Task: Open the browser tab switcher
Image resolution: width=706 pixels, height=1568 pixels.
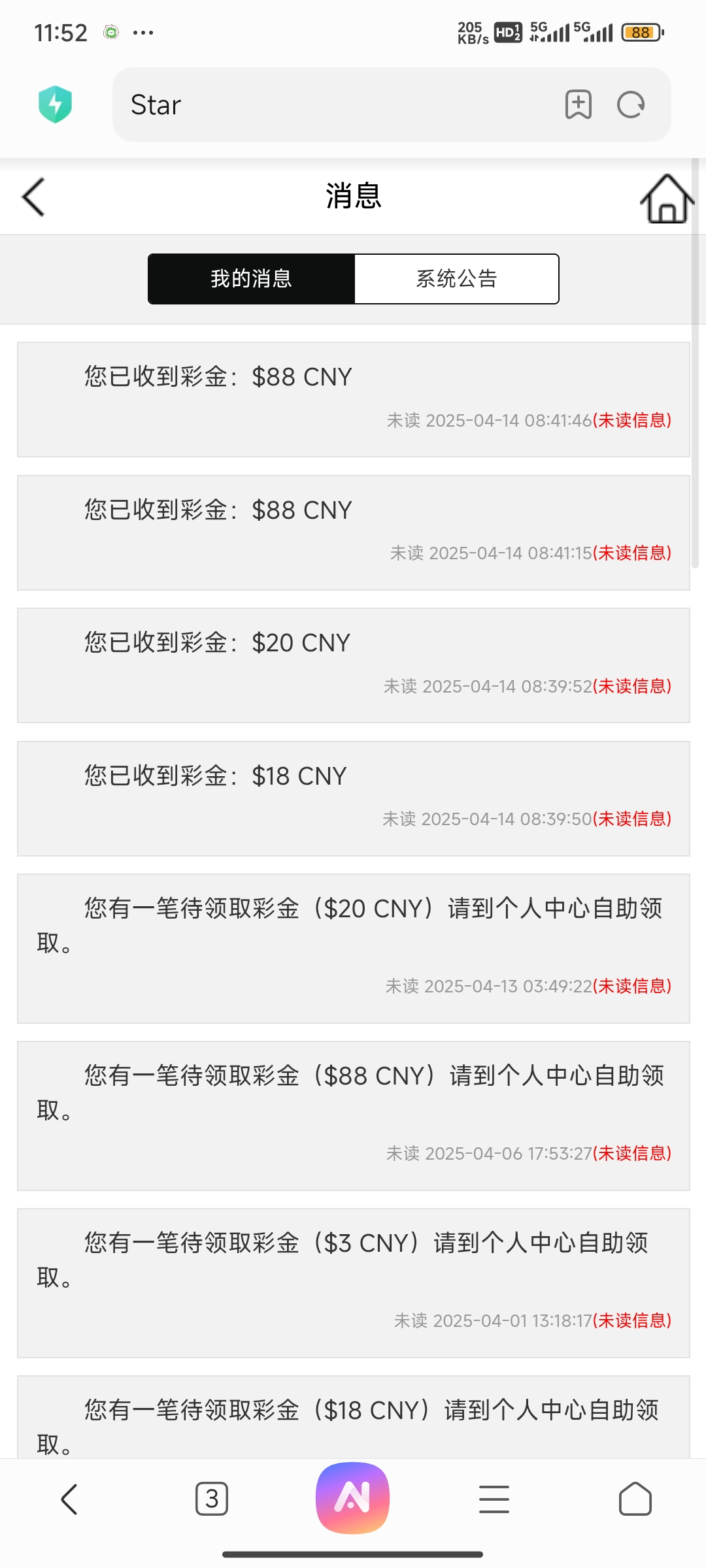Action: [212, 1499]
